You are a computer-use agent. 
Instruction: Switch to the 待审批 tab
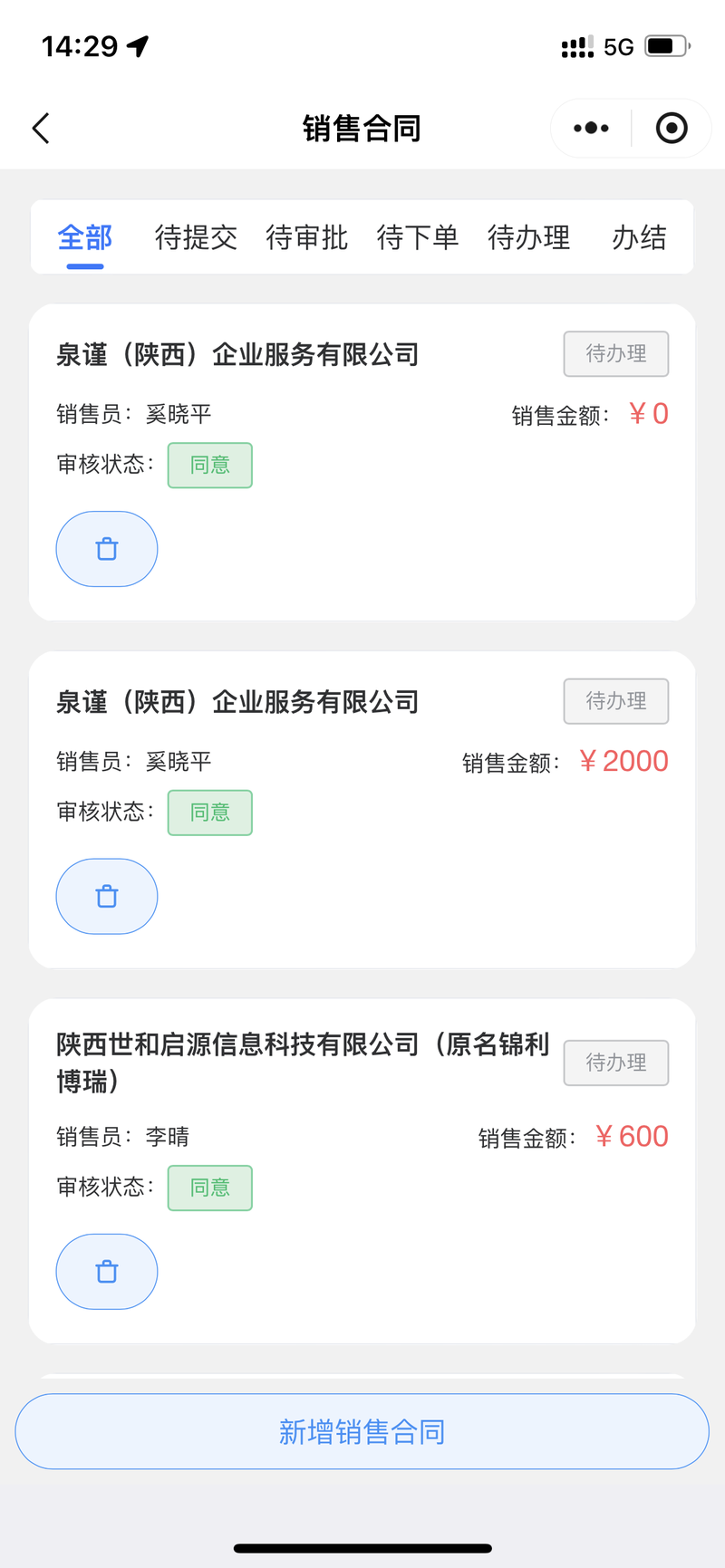[307, 238]
